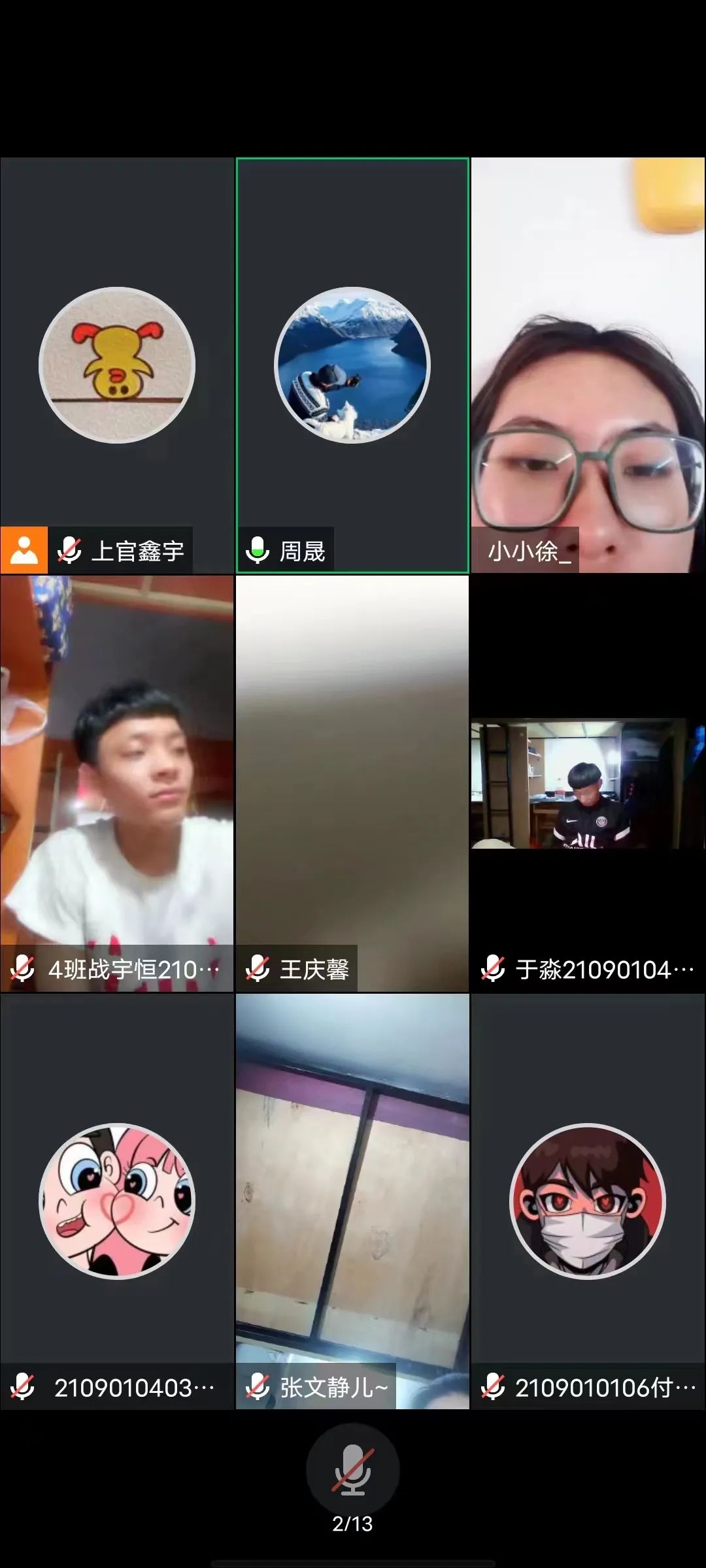
Task: Select the 于淼 video tile
Action: [x=588, y=783]
